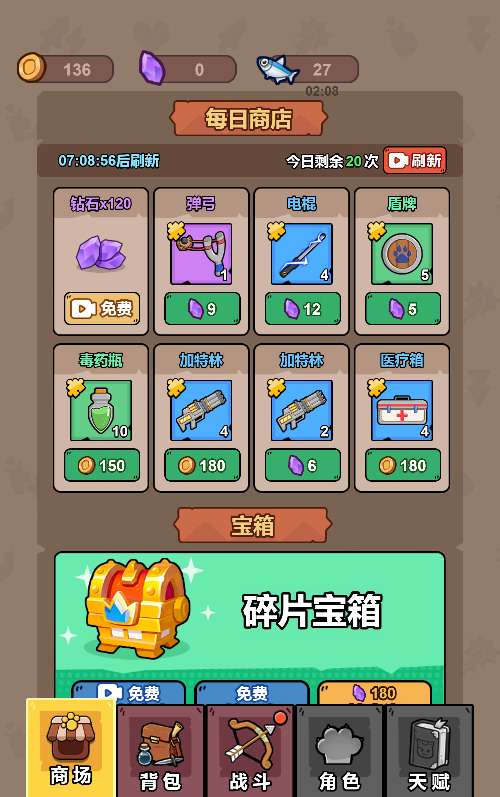The width and height of the screenshot is (500, 797).
Task: Open 碎片宝箱 with the video 免费 button
Action: pos(129,692)
